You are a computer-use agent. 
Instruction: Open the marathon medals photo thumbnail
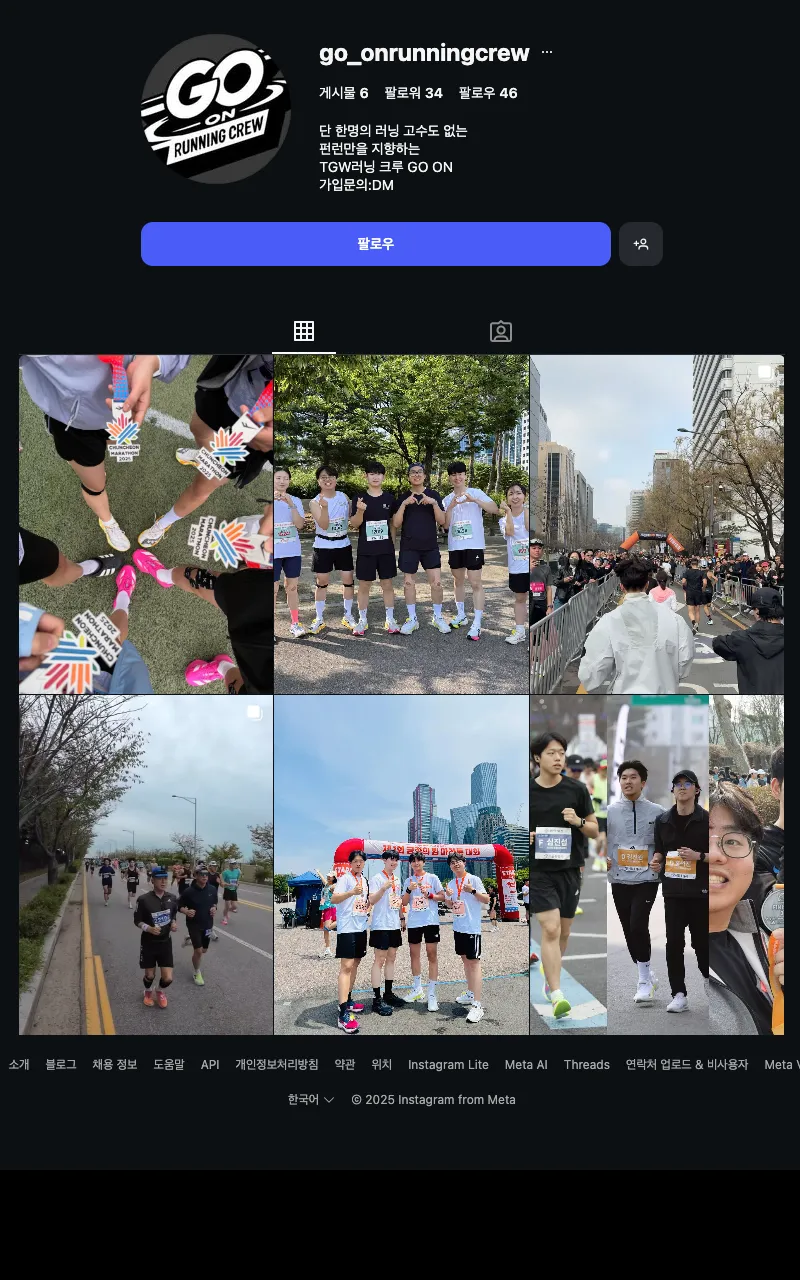tap(145, 522)
